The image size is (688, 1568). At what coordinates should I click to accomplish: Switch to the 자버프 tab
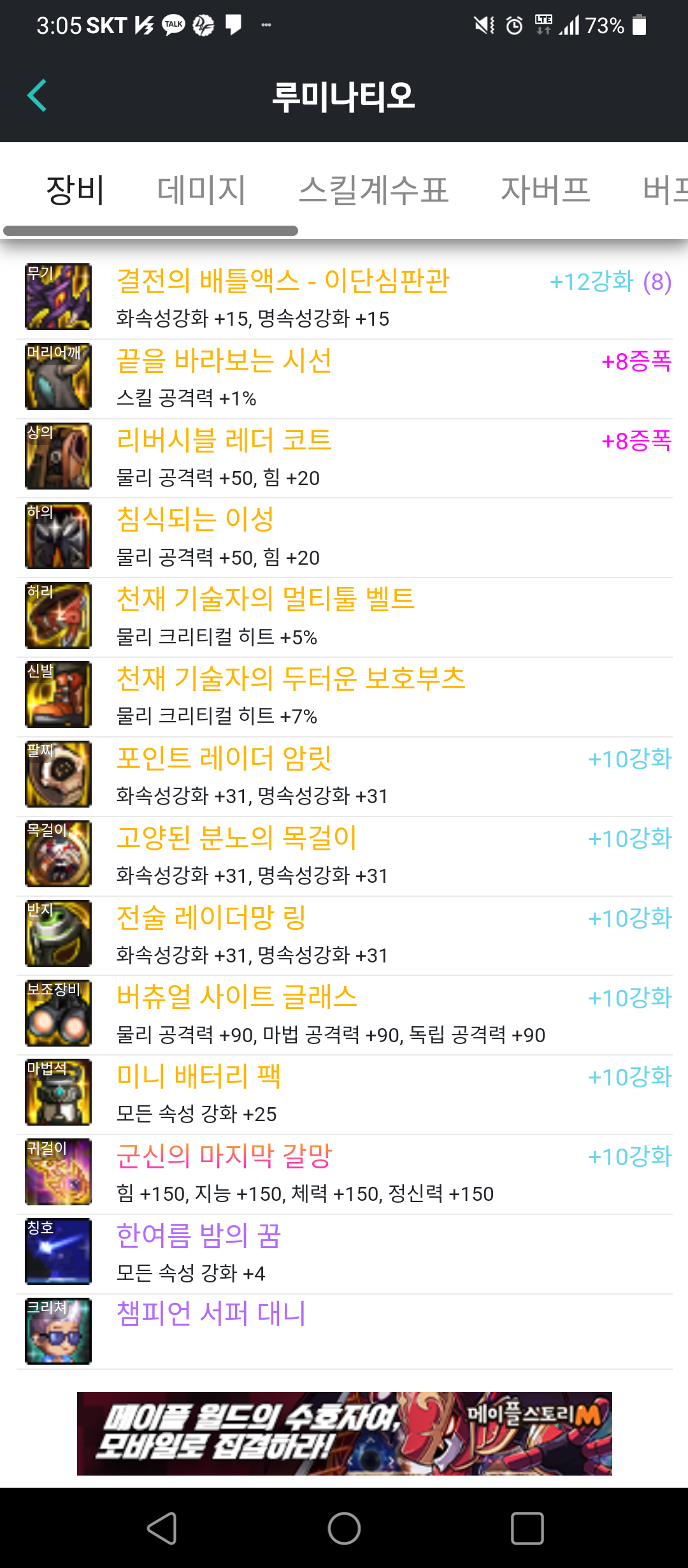pyautogui.click(x=545, y=190)
